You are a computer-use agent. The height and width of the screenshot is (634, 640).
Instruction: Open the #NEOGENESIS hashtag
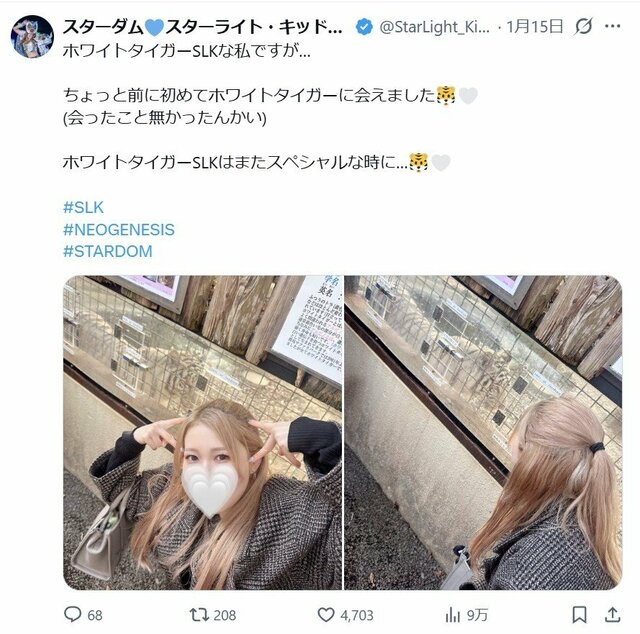[118, 229]
